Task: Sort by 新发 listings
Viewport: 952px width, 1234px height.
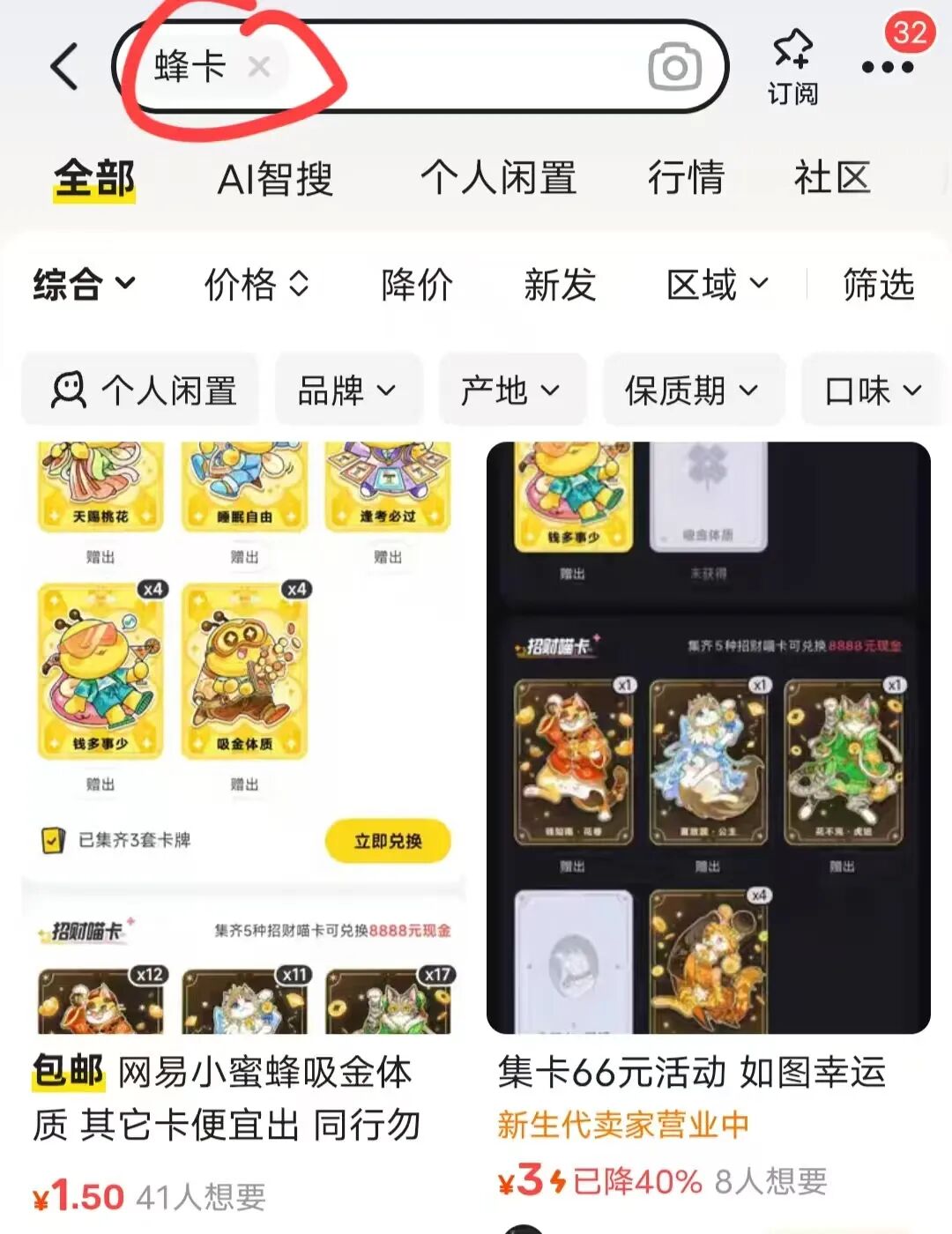Action: pyautogui.click(x=560, y=285)
